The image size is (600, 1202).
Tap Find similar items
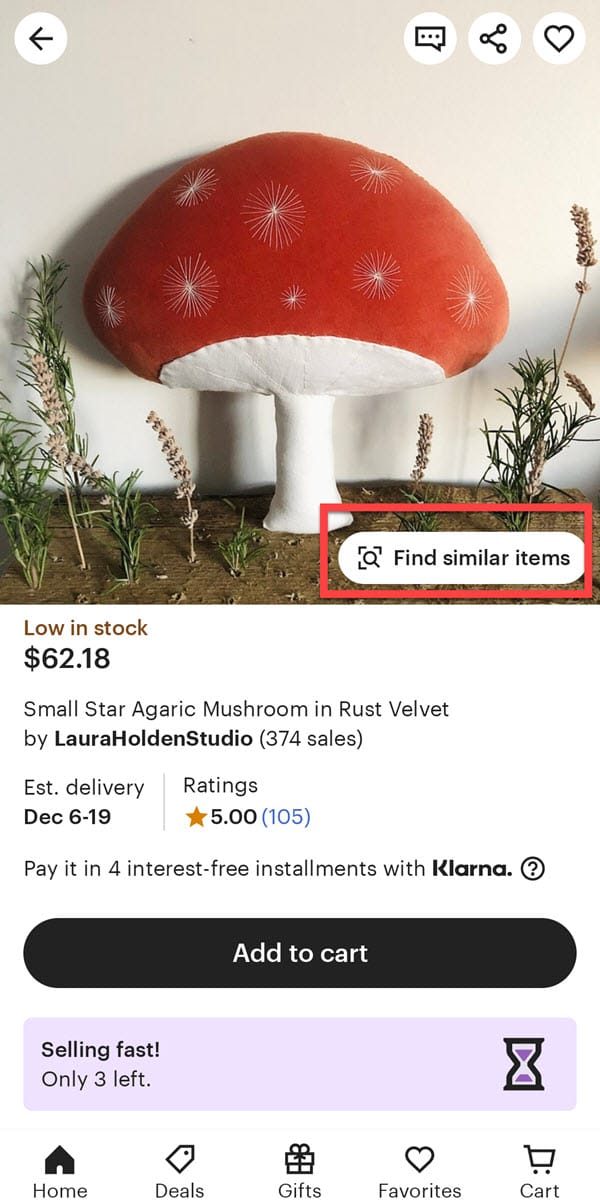460,558
